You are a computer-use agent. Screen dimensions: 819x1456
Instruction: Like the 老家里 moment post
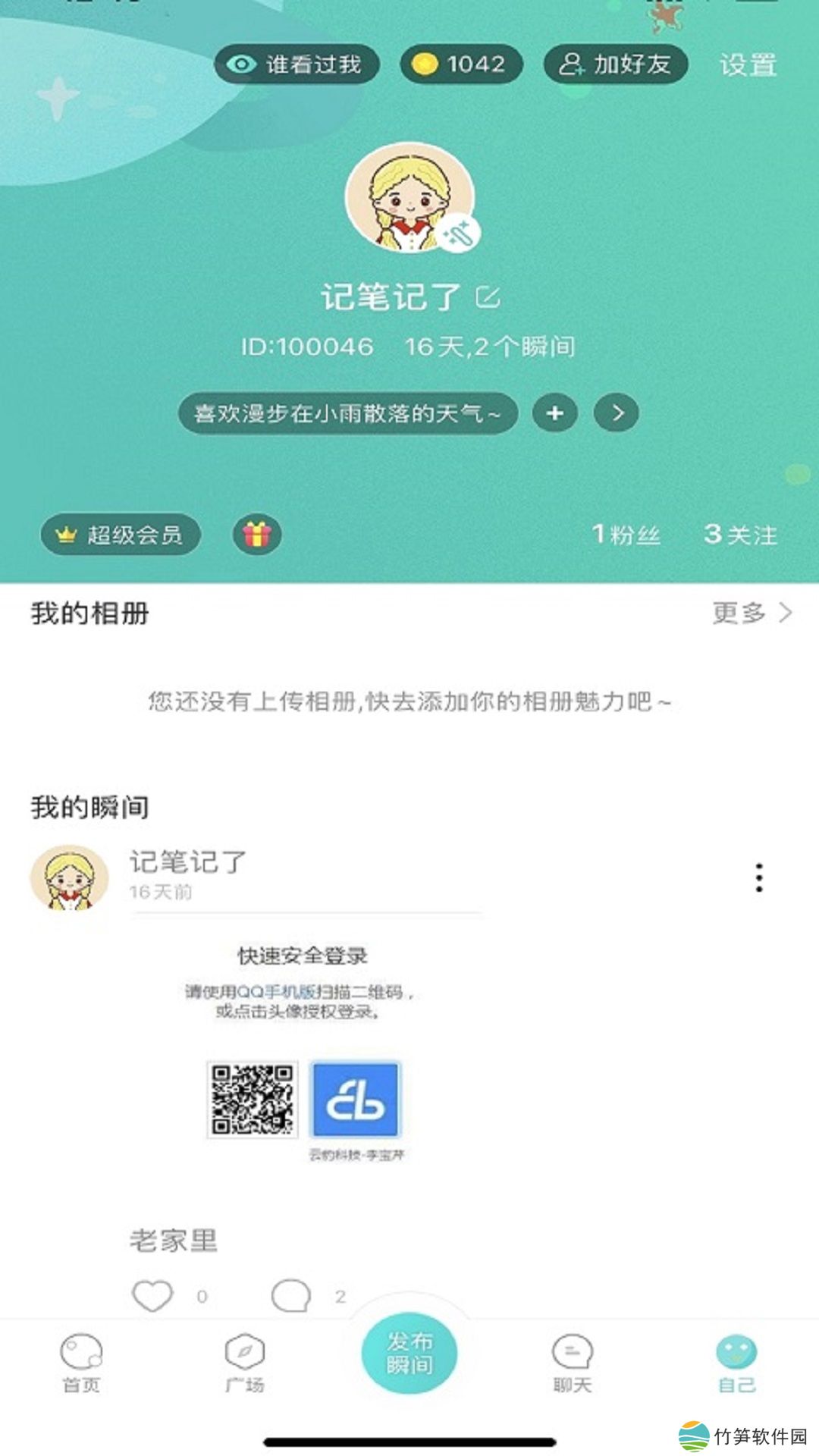(x=153, y=1296)
